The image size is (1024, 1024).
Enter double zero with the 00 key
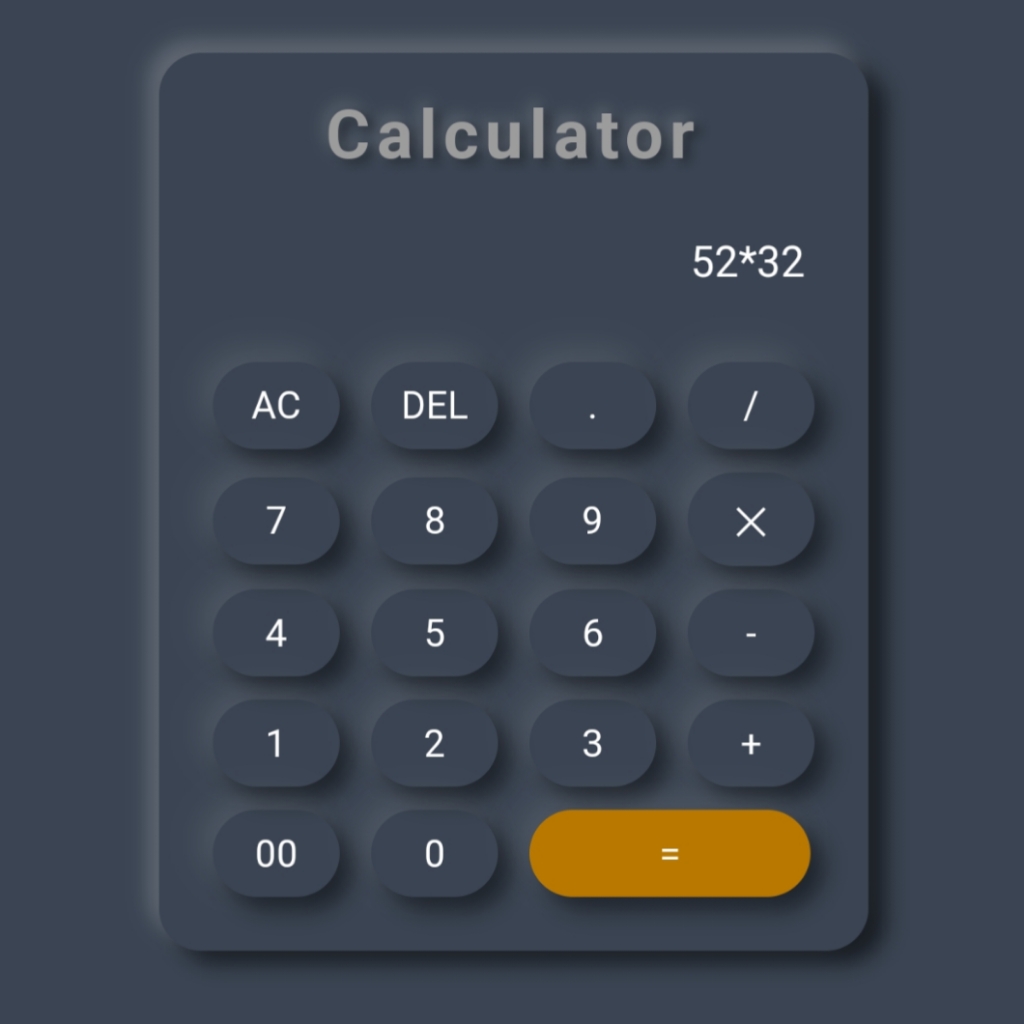(x=276, y=854)
